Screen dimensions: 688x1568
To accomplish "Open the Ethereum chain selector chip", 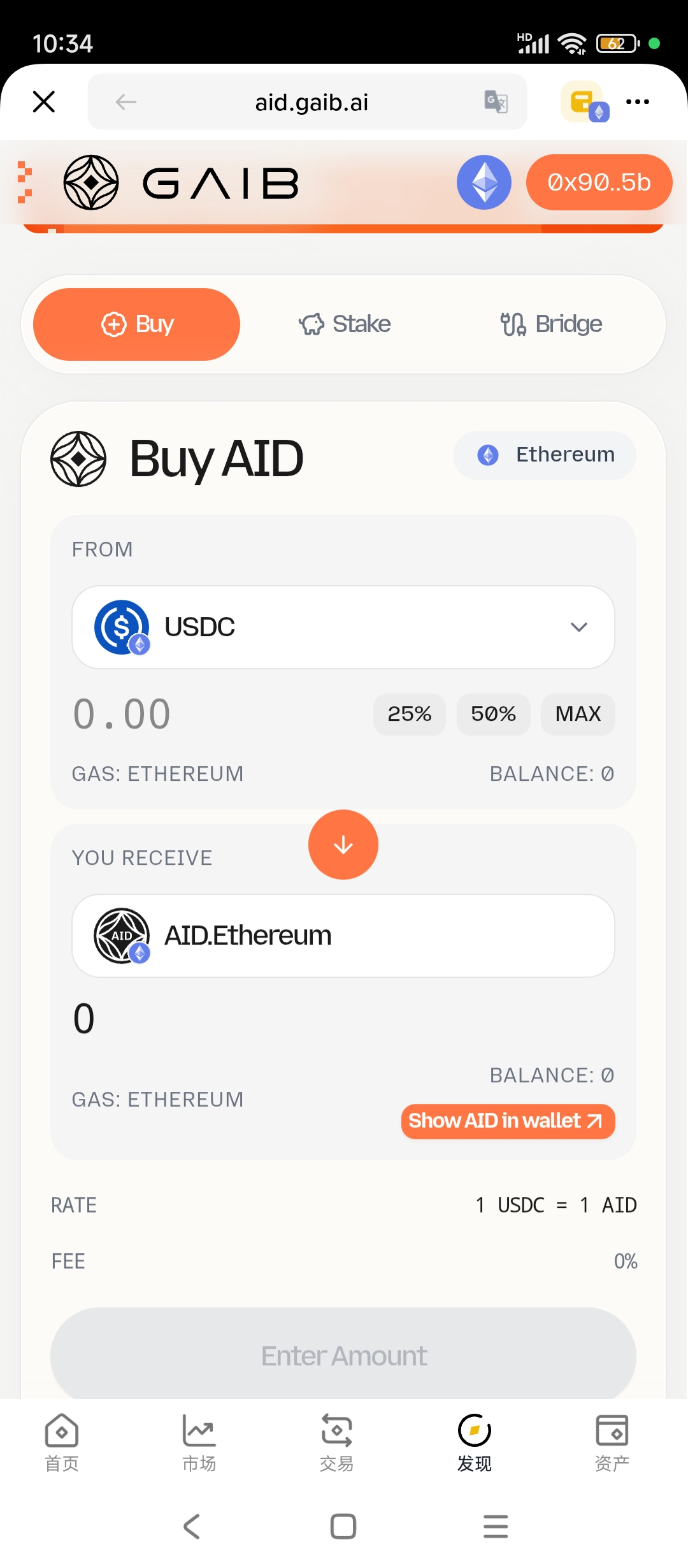I will [x=545, y=455].
